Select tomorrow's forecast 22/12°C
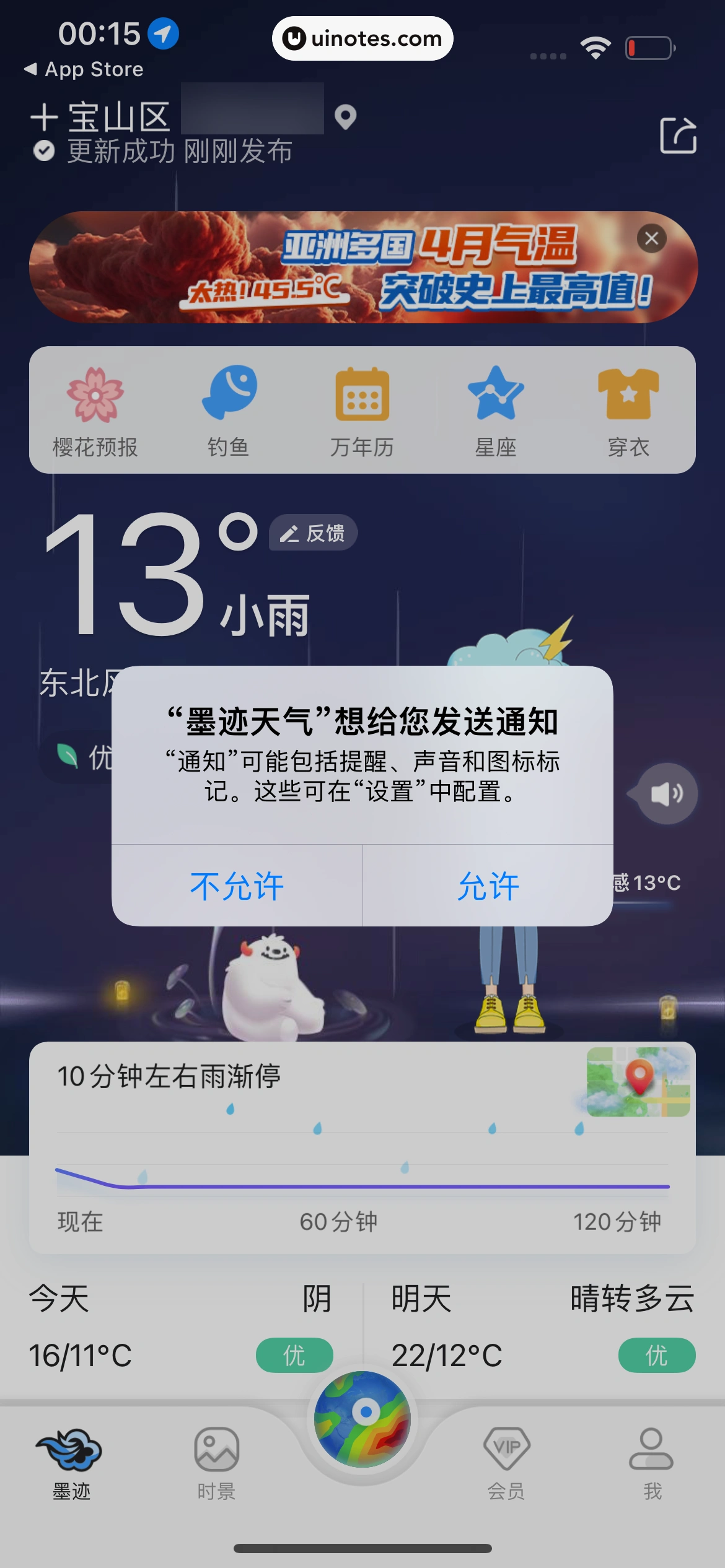Screen dimensions: 725x1568 pos(445,1354)
